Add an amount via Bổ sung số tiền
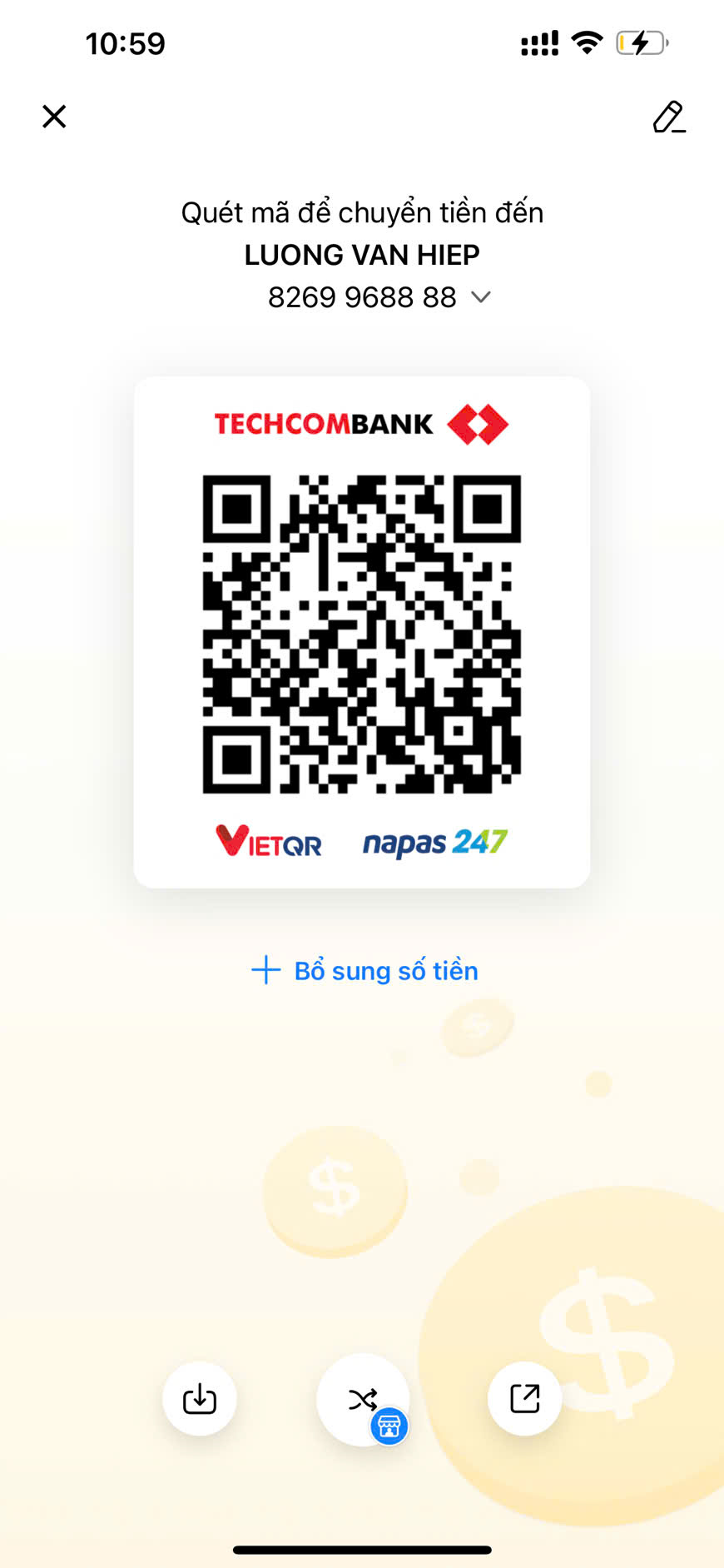The height and width of the screenshot is (1568, 724). [x=364, y=971]
